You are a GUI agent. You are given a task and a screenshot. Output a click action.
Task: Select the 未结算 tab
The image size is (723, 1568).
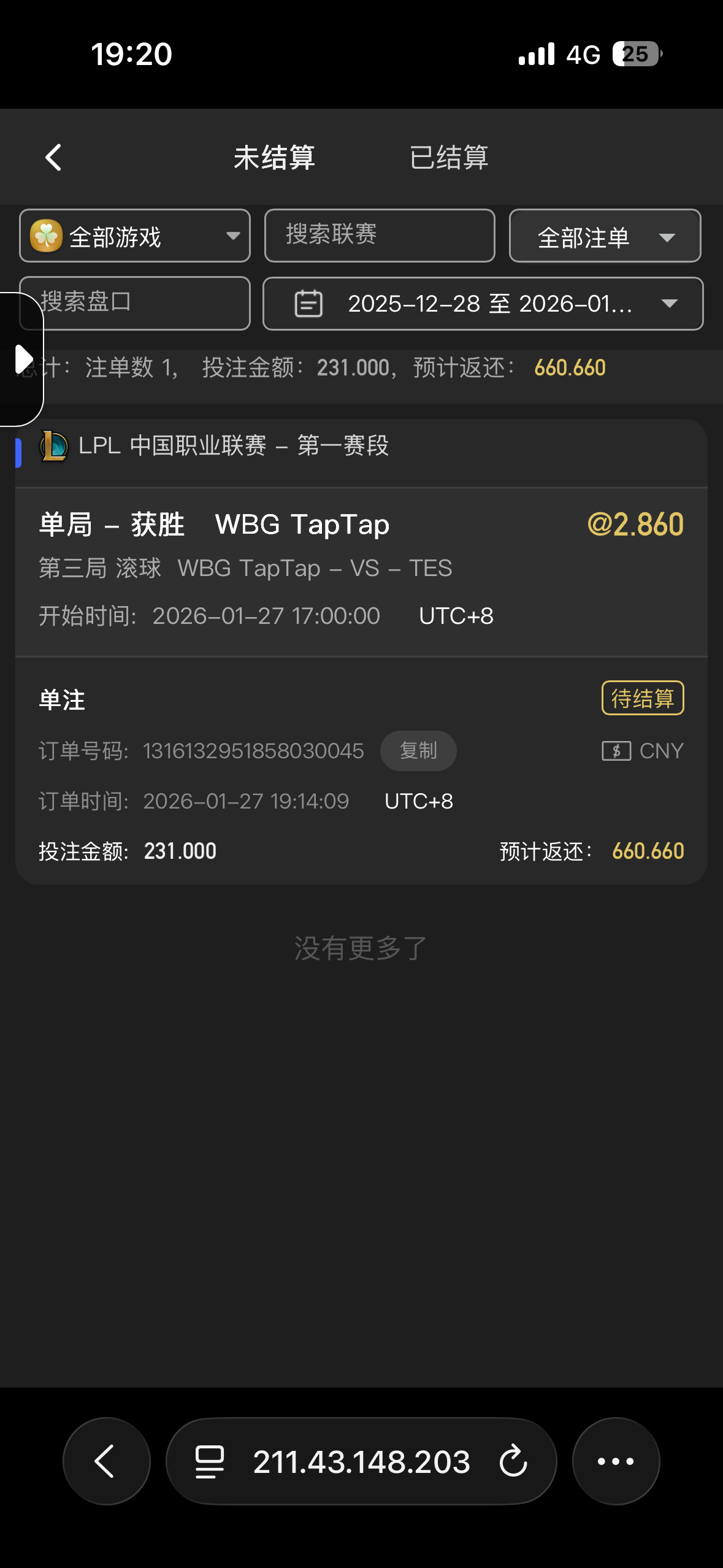[x=274, y=158]
